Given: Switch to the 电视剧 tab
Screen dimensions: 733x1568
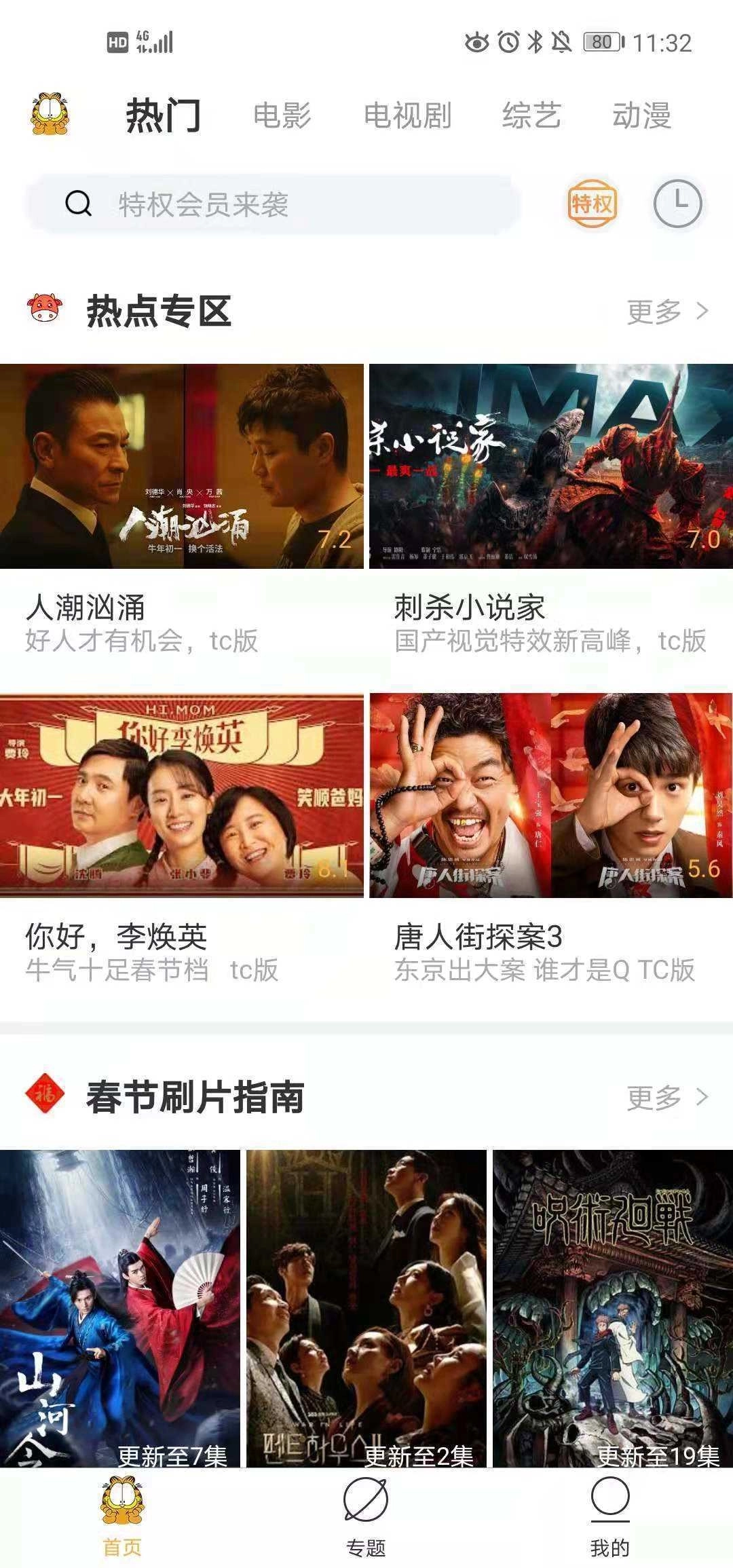Looking at the screenshot, I should coord(407,115).
